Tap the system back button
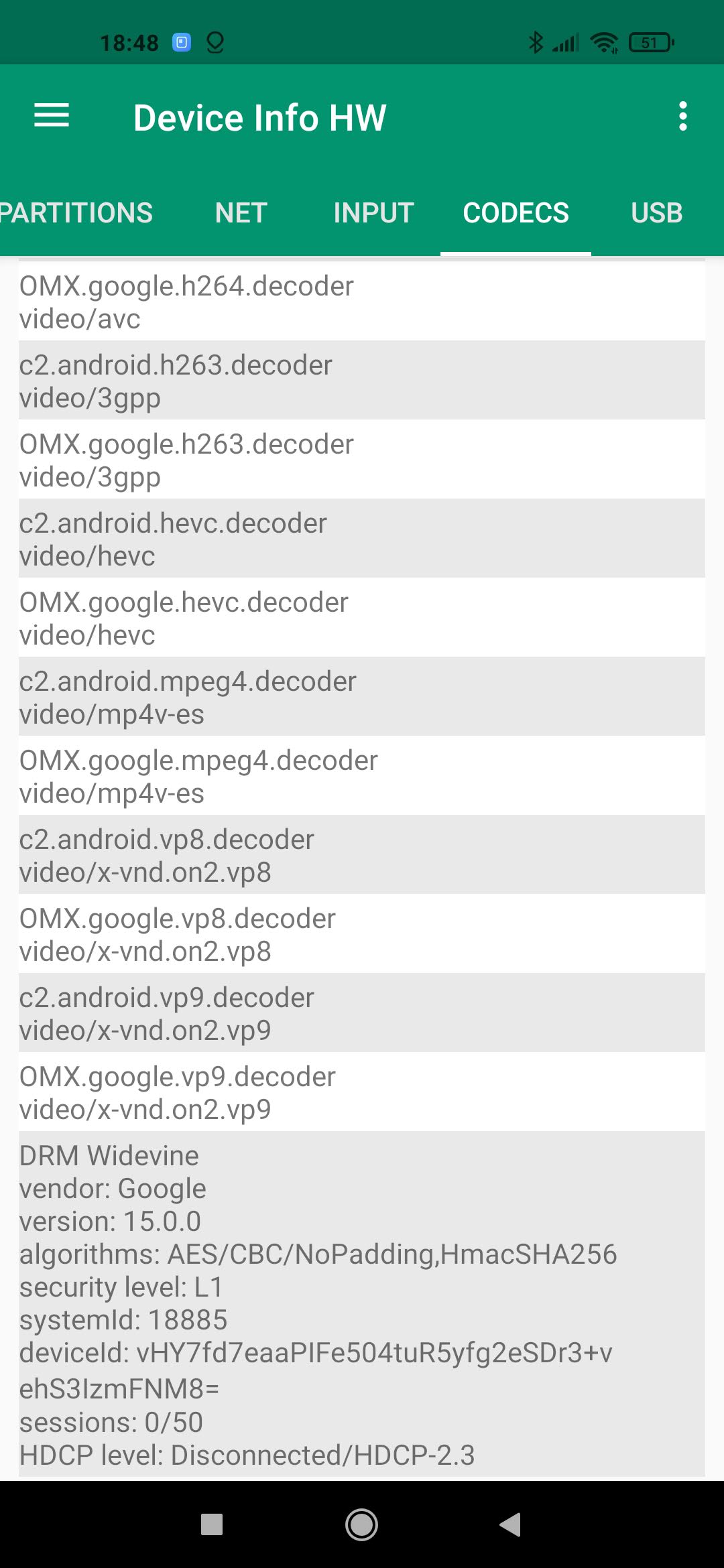 tap(511, 1524)
